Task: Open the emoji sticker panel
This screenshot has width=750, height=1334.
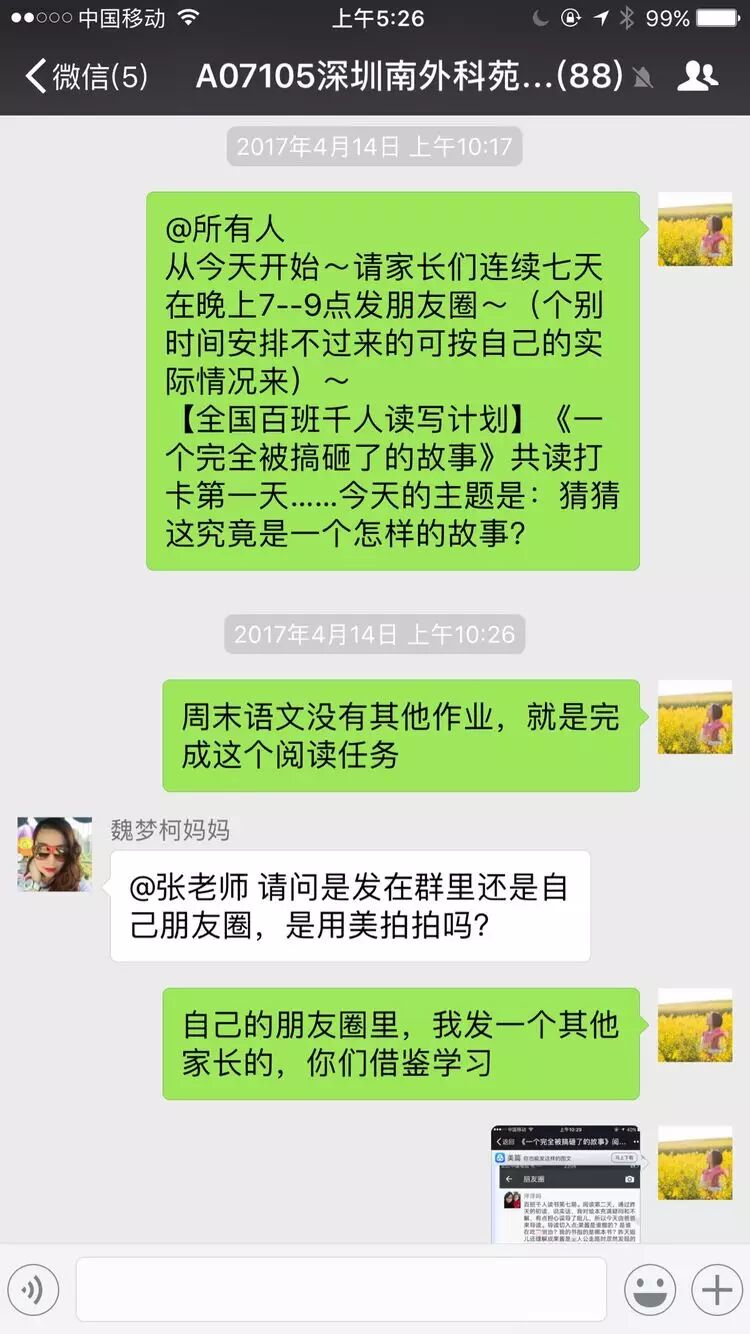Action: [650, 1290]
